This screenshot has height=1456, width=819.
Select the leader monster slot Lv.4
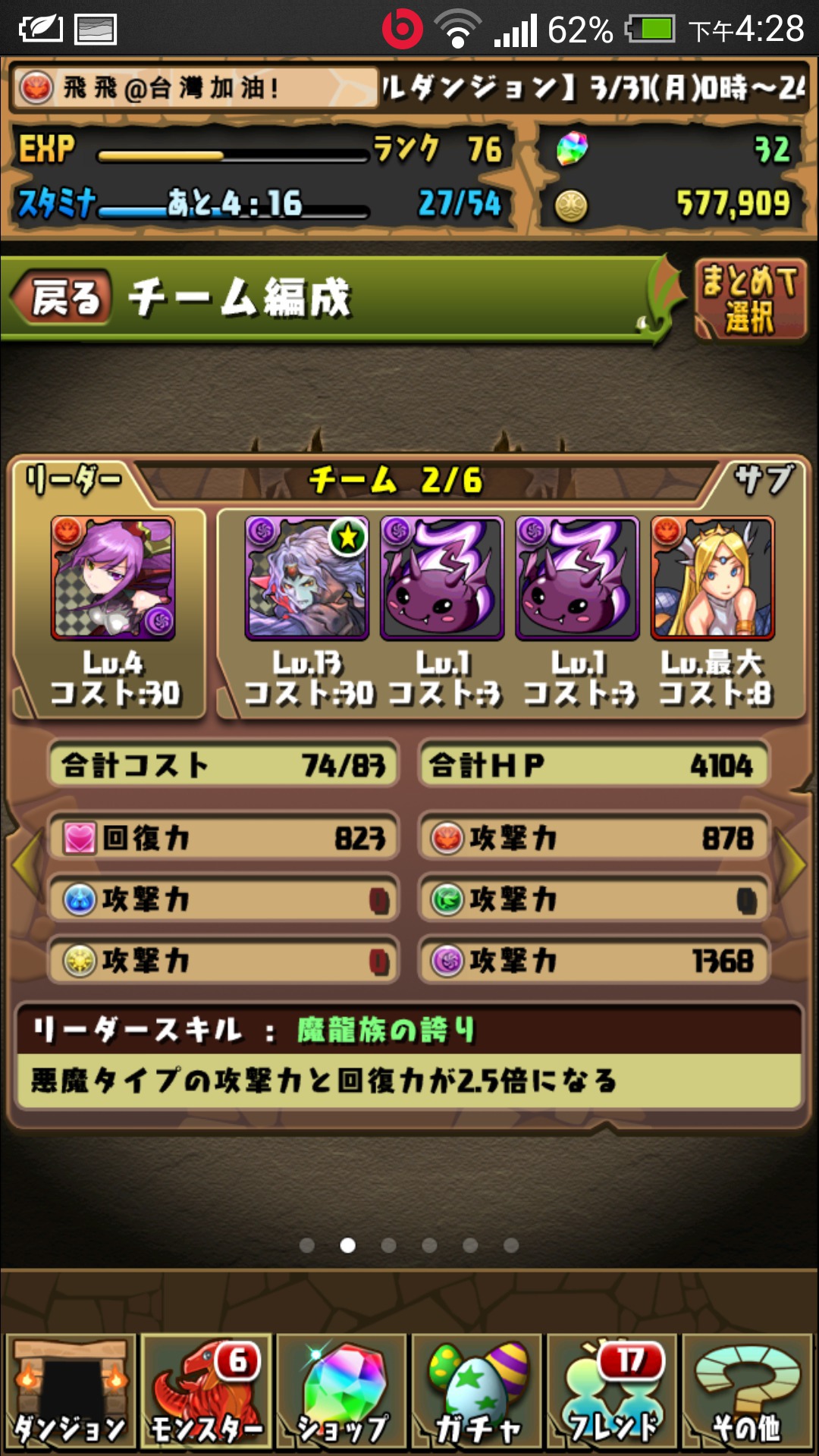(112, 579)
